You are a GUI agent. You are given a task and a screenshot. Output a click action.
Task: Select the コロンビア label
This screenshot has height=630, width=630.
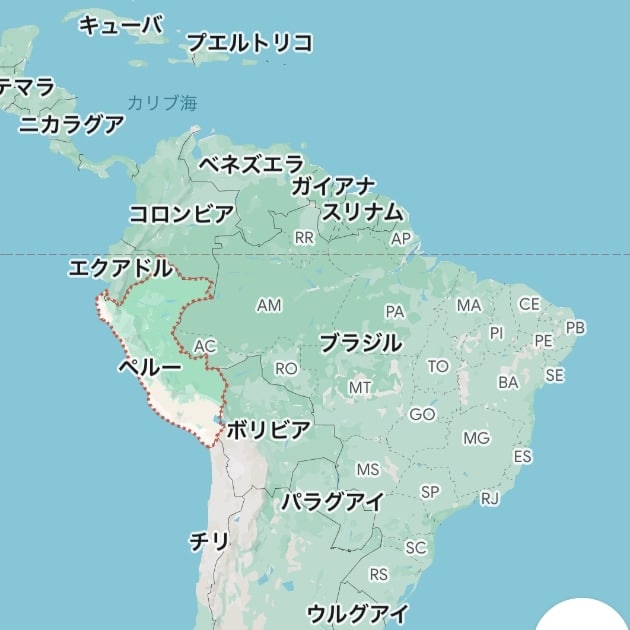pyautogui.click(x=182, y=213)
